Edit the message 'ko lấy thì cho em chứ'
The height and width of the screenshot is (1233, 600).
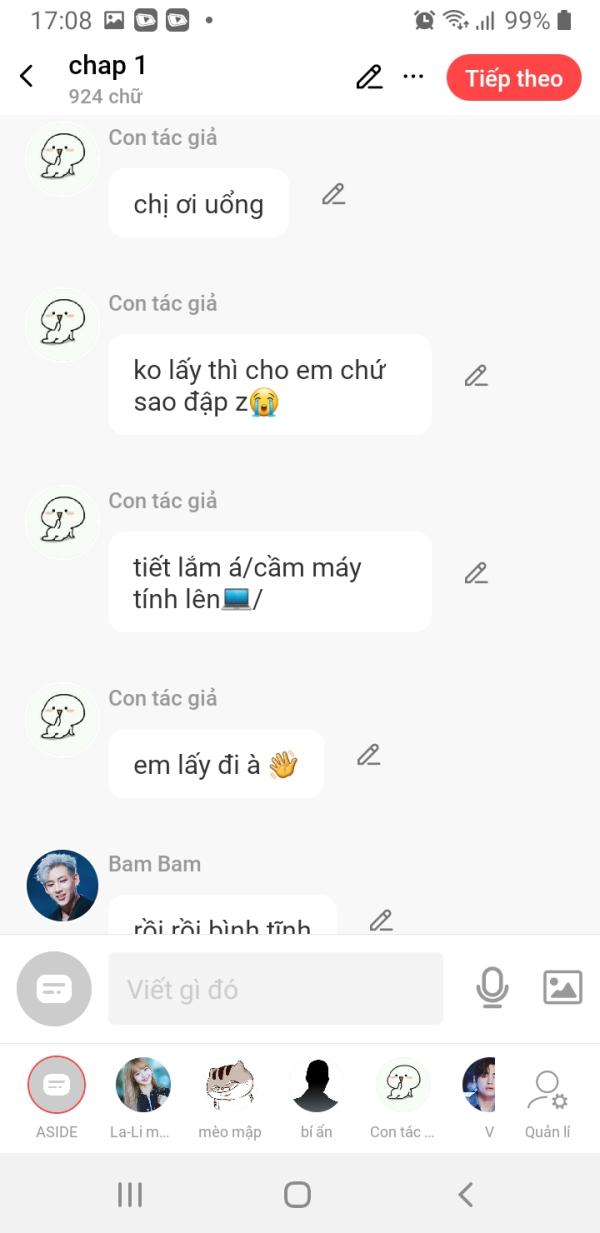[476, 376]
